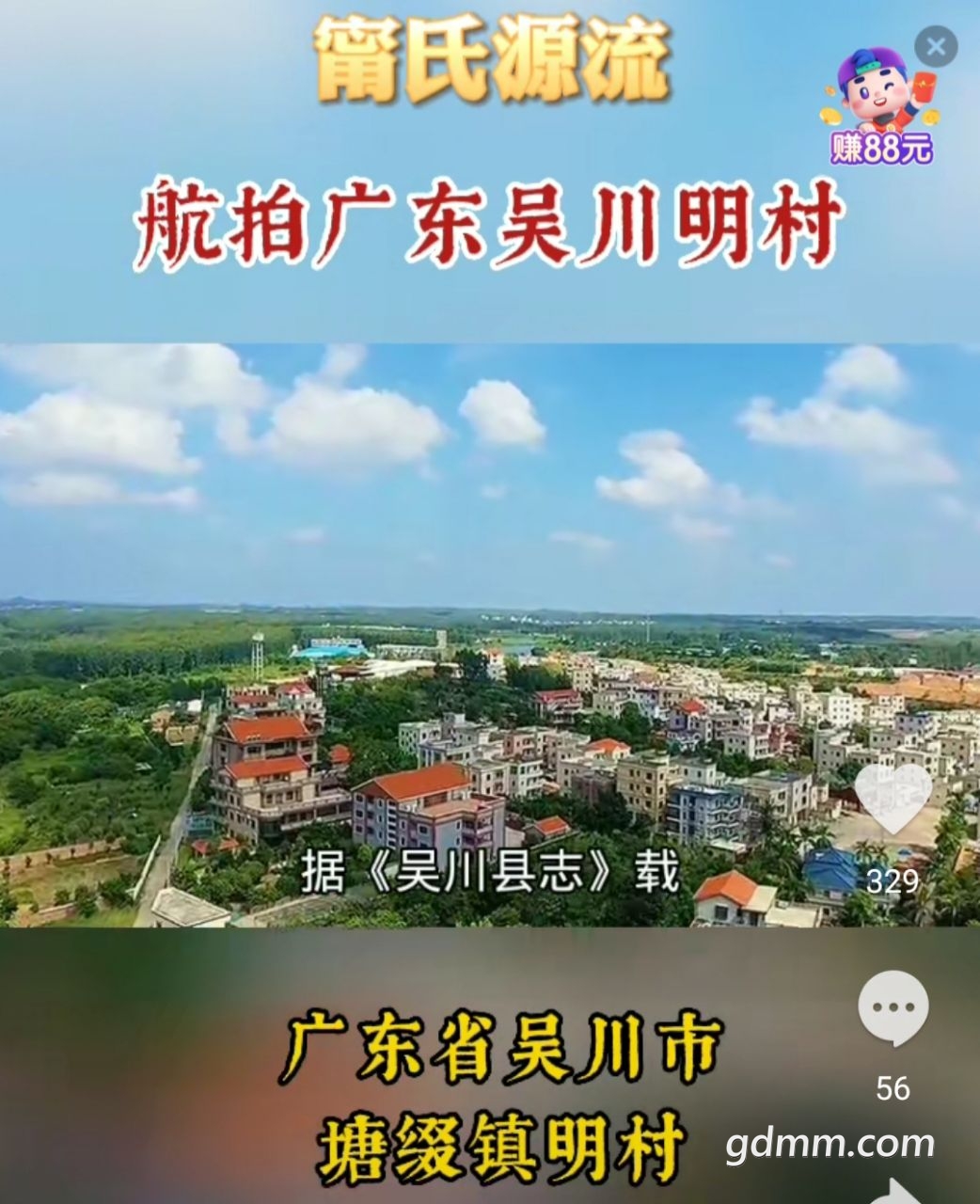Viewport: 980px width, 1204px height.
Task: Open the comments bubble showing 56
Action: tap(893, 1008)
